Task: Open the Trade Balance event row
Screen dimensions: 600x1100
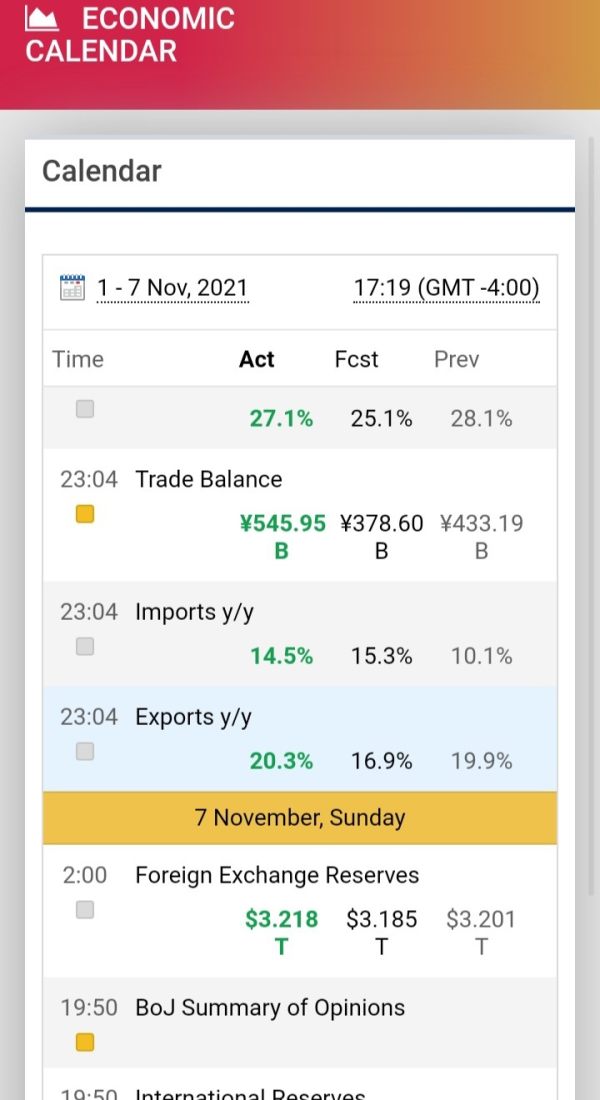Action: [300, 514]
